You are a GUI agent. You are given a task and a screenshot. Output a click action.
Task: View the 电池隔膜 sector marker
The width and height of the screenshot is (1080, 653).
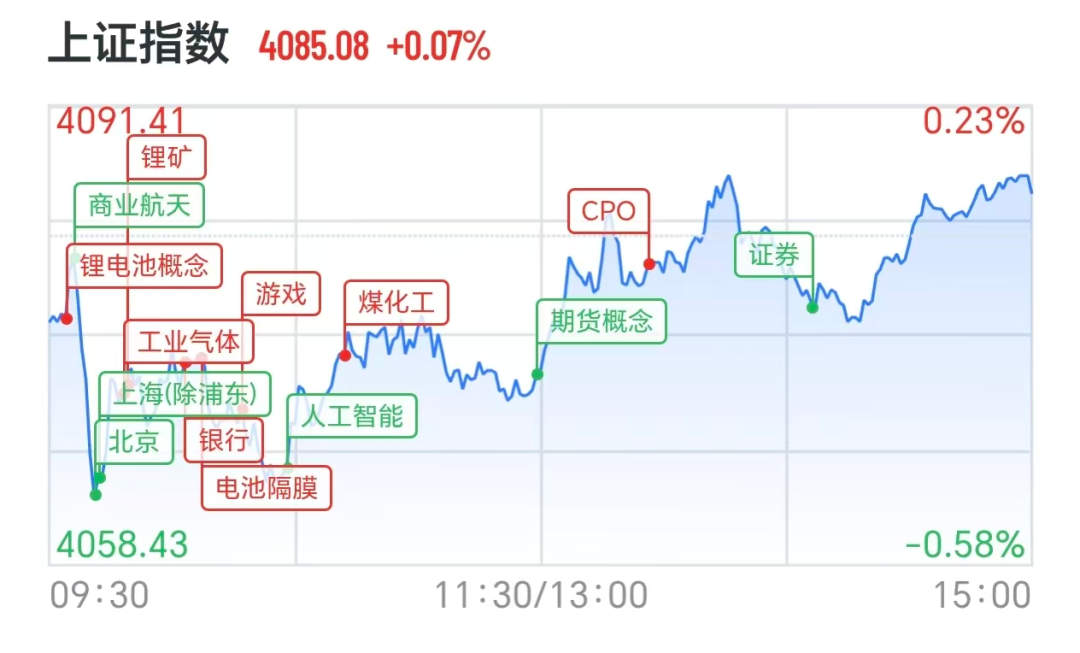pos(266,489)
